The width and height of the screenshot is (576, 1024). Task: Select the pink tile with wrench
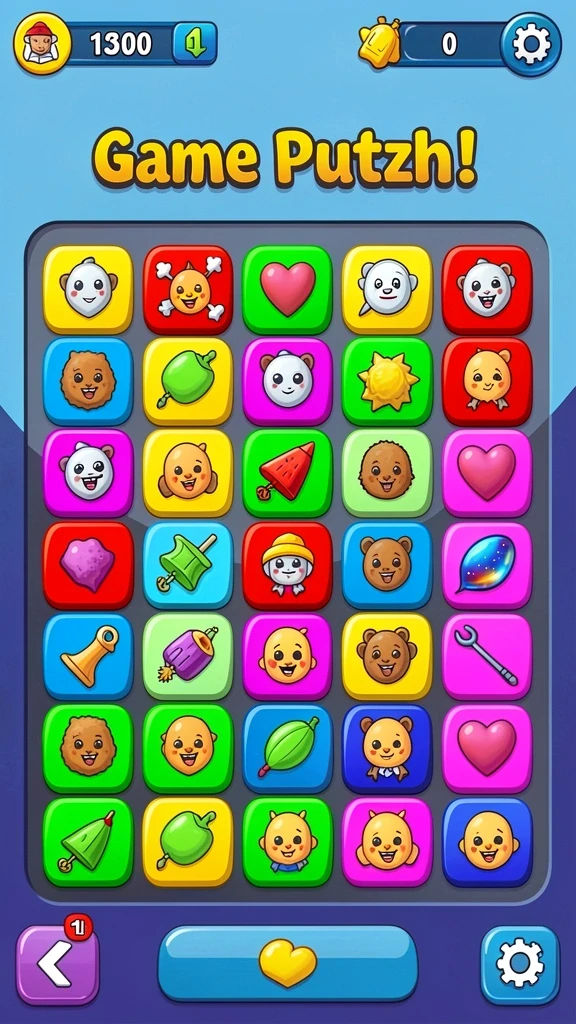[487, 656]
